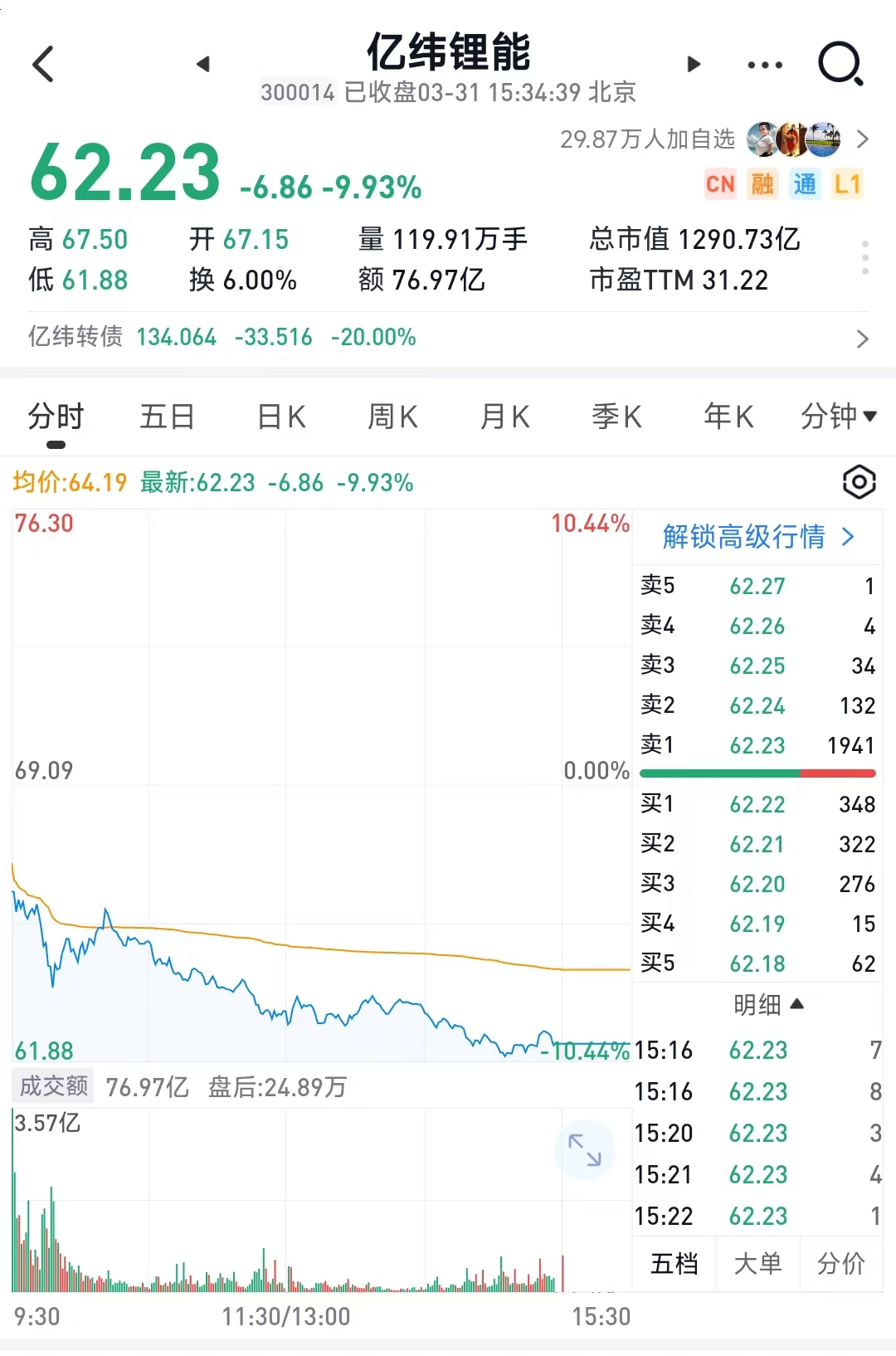Switch to the 日K chart tab

pos(281,417)
